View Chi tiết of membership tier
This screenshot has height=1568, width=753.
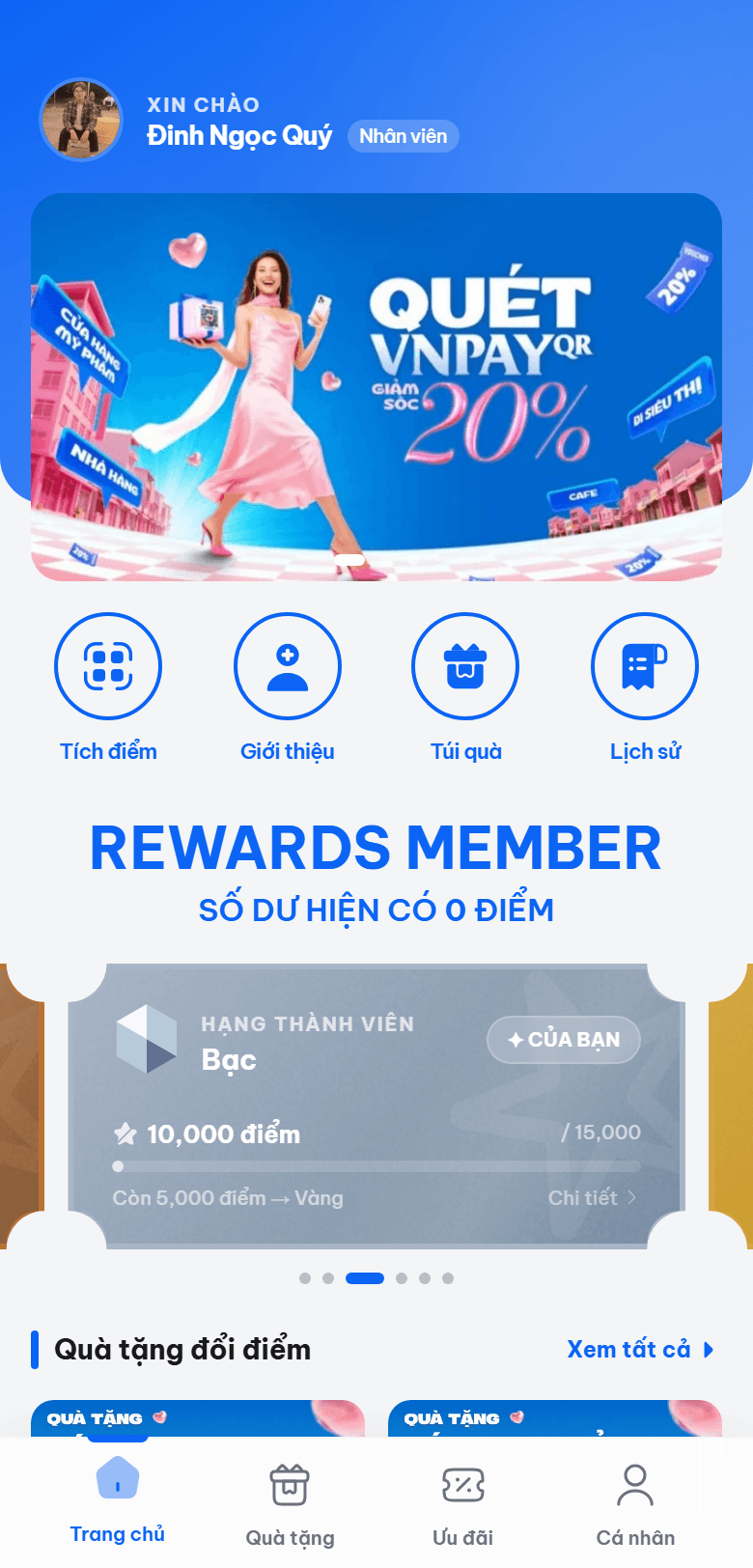[x=592, y=1197]
